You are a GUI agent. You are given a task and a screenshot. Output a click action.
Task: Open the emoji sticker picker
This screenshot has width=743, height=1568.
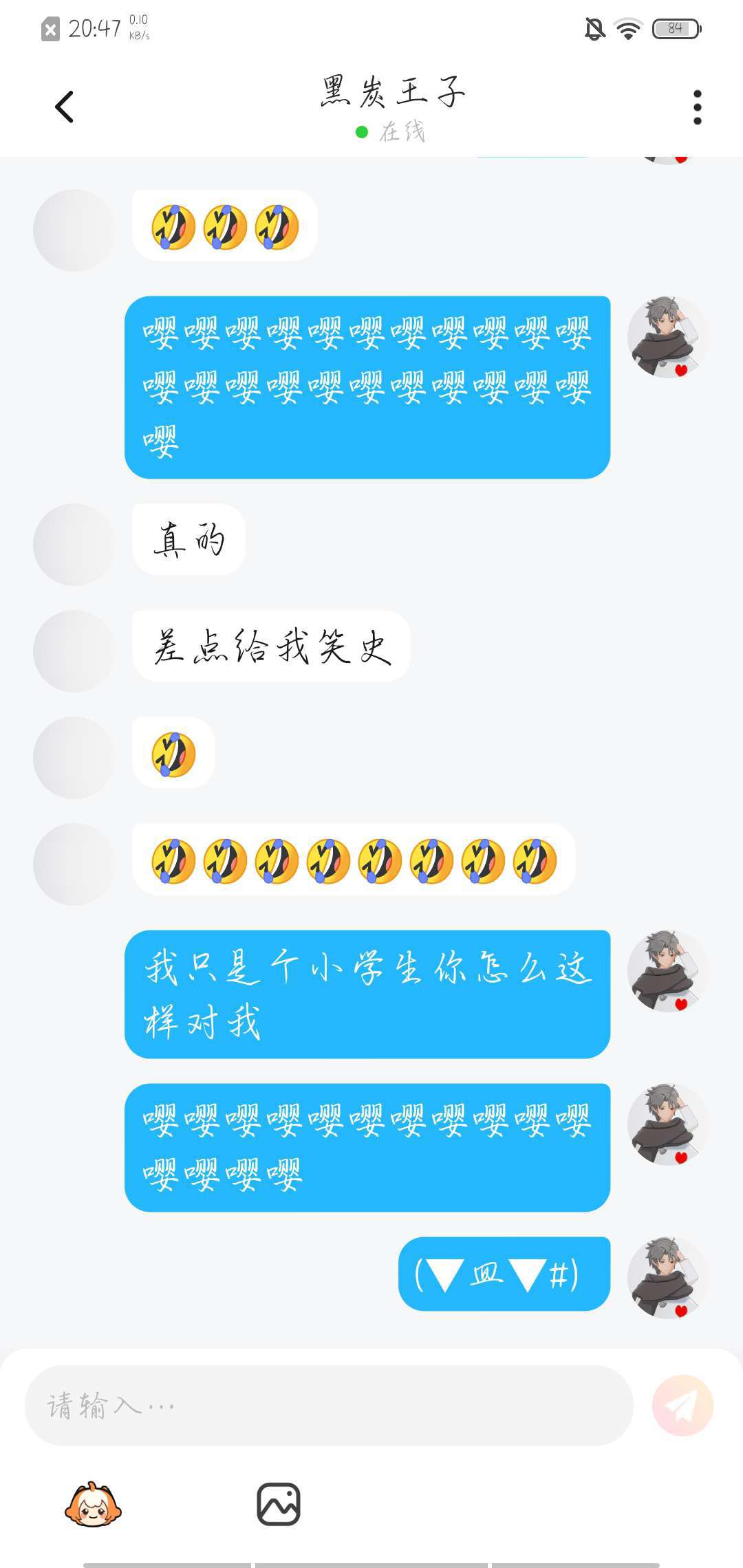(93, 1504)
